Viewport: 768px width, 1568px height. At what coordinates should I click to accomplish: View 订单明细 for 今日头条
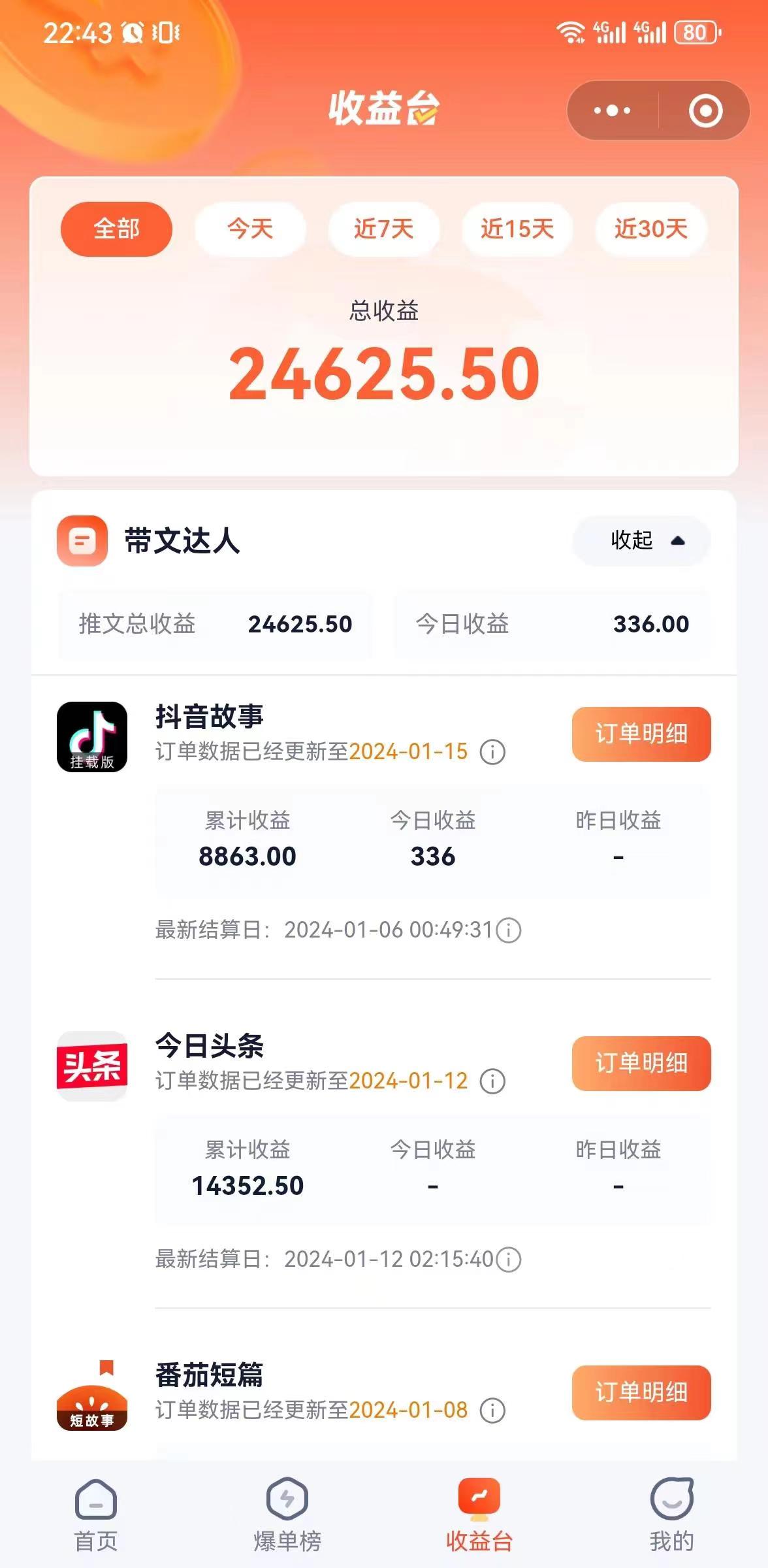[641, 1063]
